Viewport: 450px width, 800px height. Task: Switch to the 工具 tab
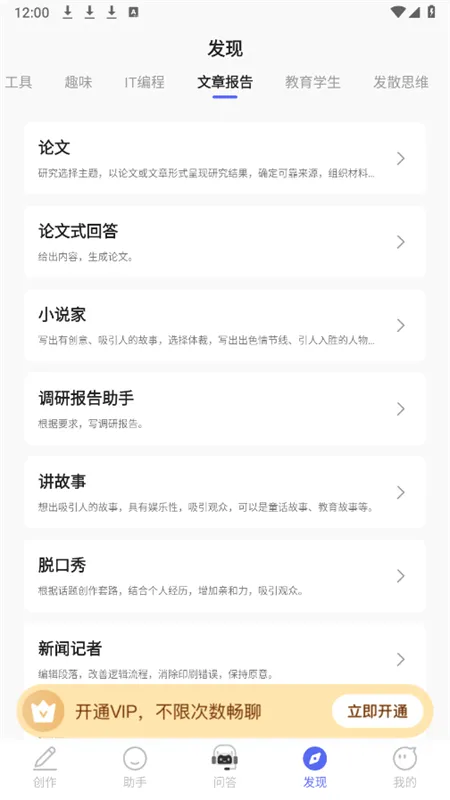[19, 82]
